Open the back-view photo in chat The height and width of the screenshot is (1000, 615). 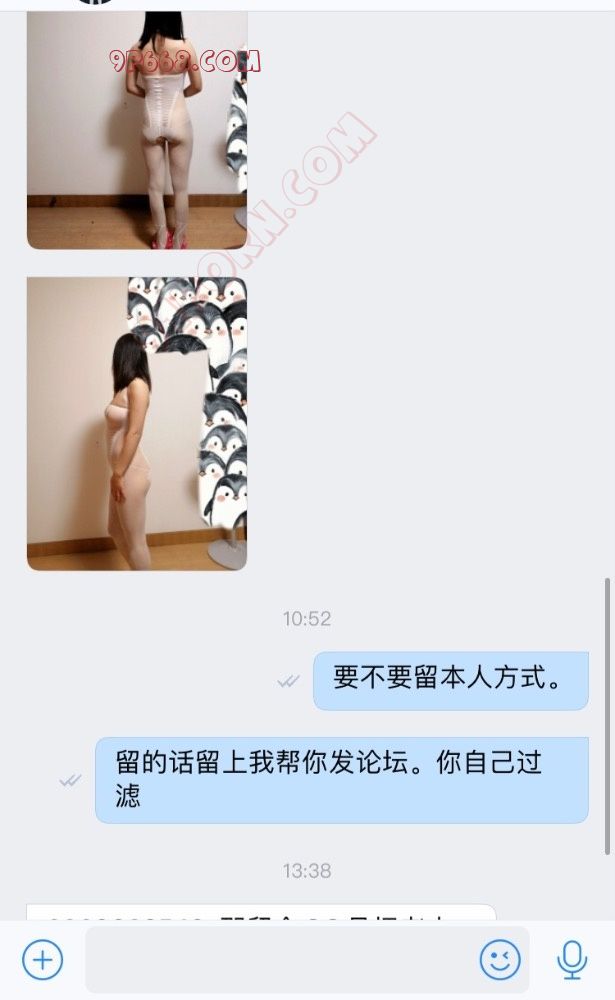tap(137, 130)
